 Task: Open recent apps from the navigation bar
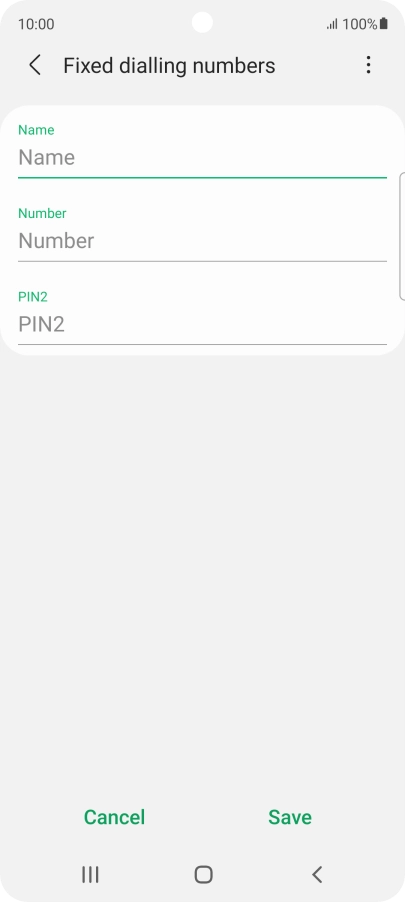click(x=90, y=874)
